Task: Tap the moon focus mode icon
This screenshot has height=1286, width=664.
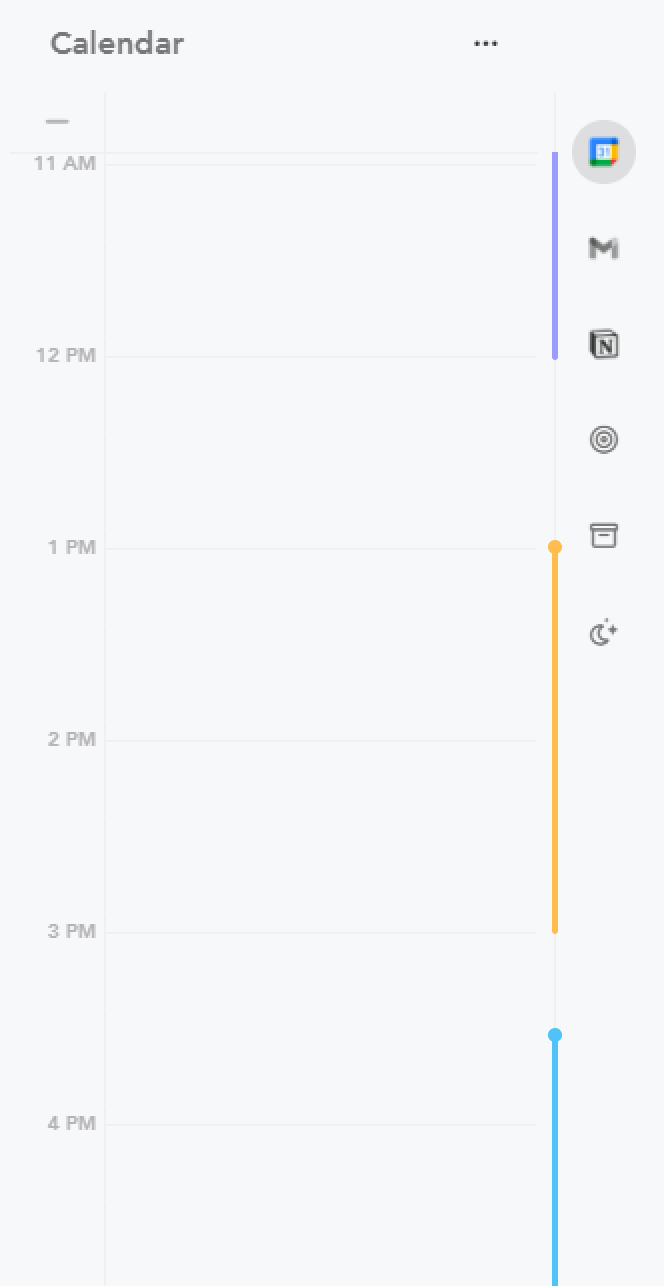Action: pyautogui.click(x=603, y=633)
